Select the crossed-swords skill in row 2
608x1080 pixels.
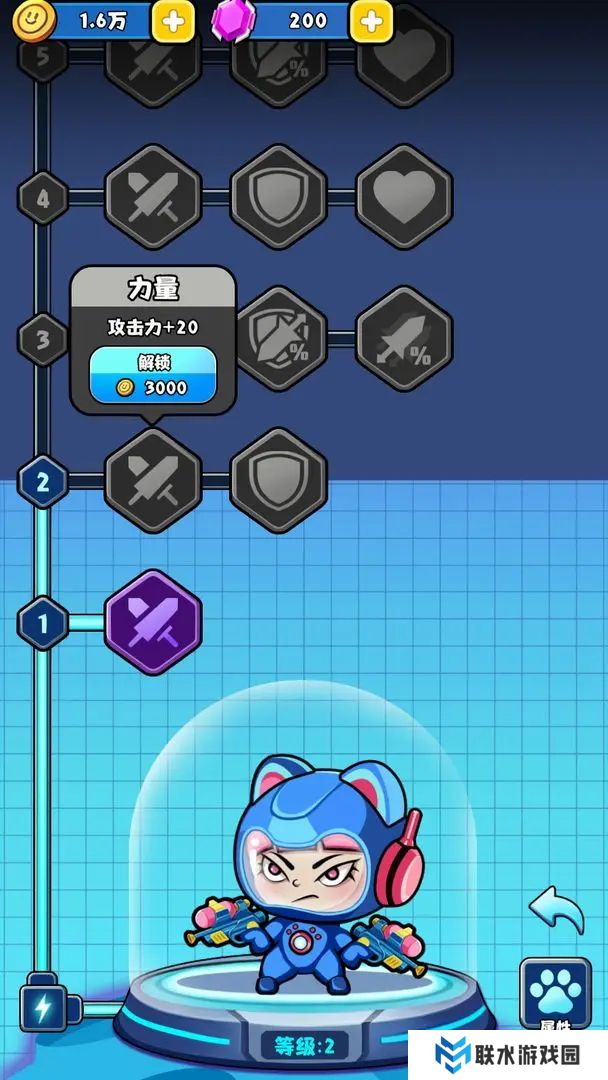tap(153, 481)
